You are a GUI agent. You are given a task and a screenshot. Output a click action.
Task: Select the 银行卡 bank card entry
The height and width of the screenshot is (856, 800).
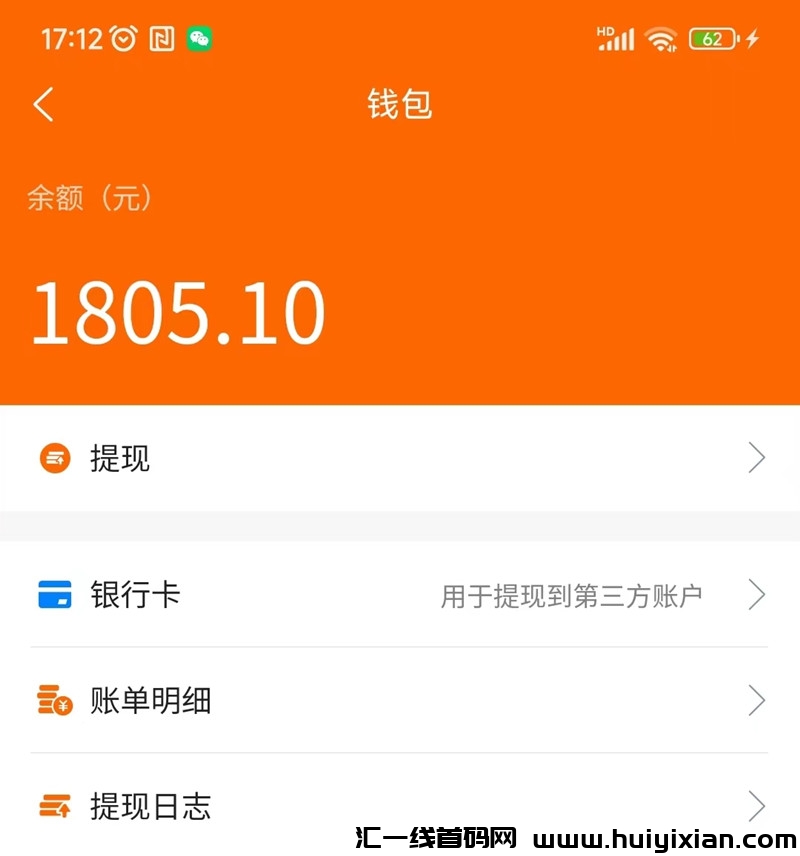(140, 594)
